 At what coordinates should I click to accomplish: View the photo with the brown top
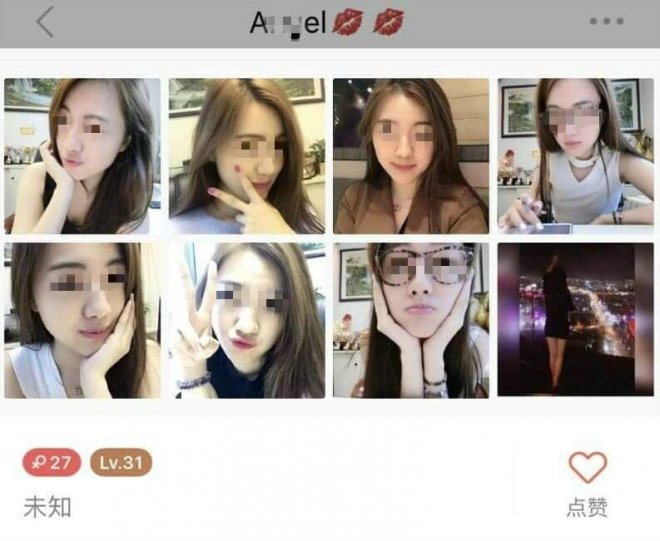(411, 156)
